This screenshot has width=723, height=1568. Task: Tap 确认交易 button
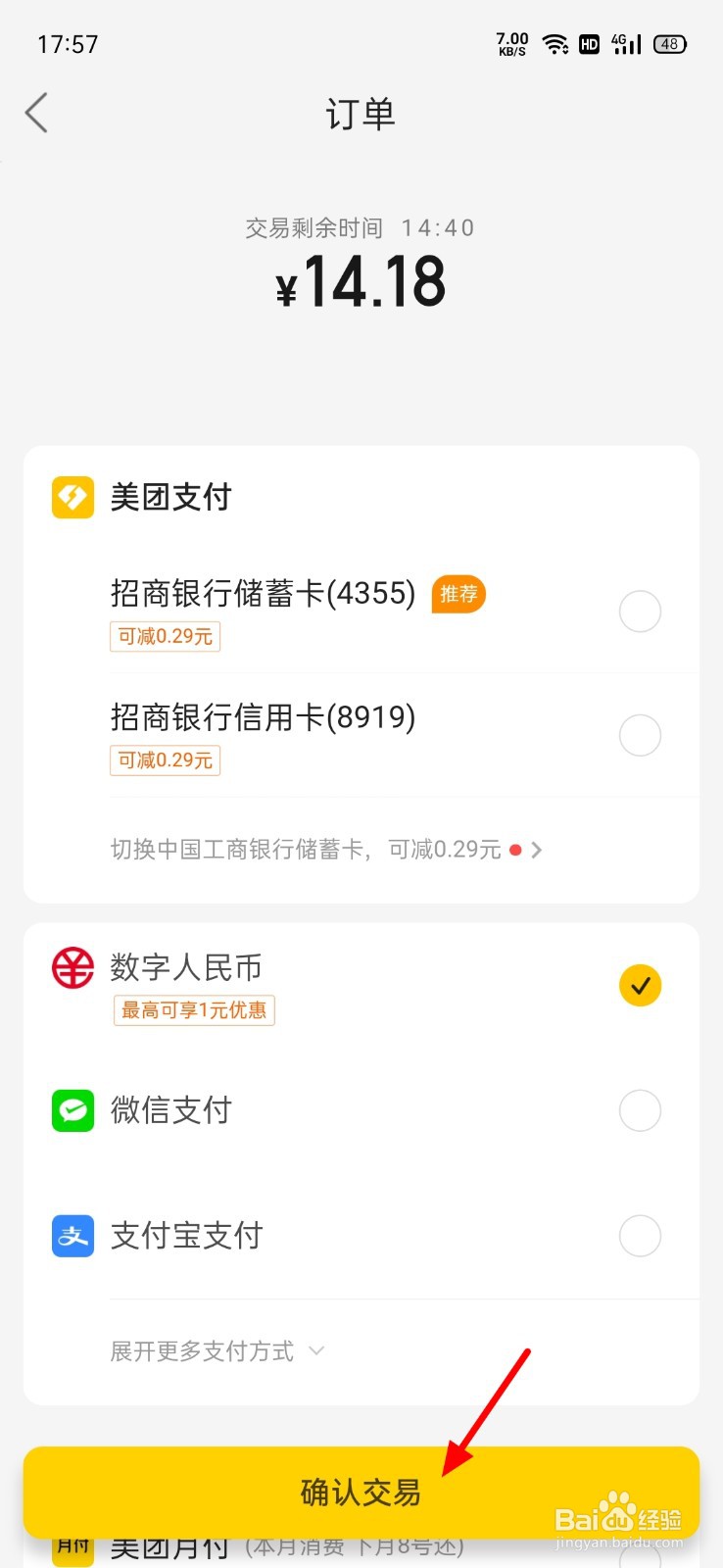coord(361,1493)
